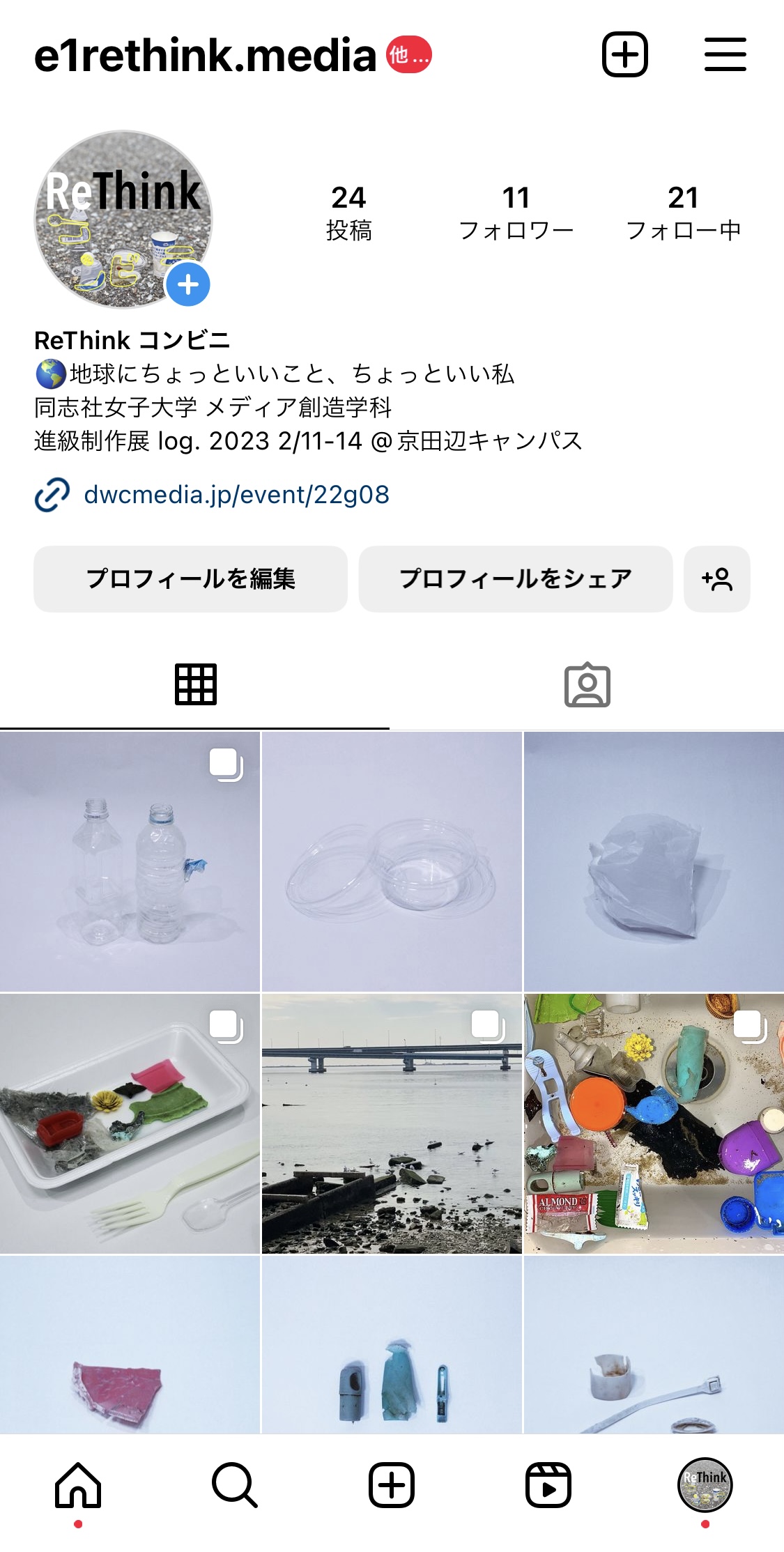Image resolution: width=784 pixels, height=1552 pixels.
Task: Open the clear plastic cup lid post
Action: point(392,861)
